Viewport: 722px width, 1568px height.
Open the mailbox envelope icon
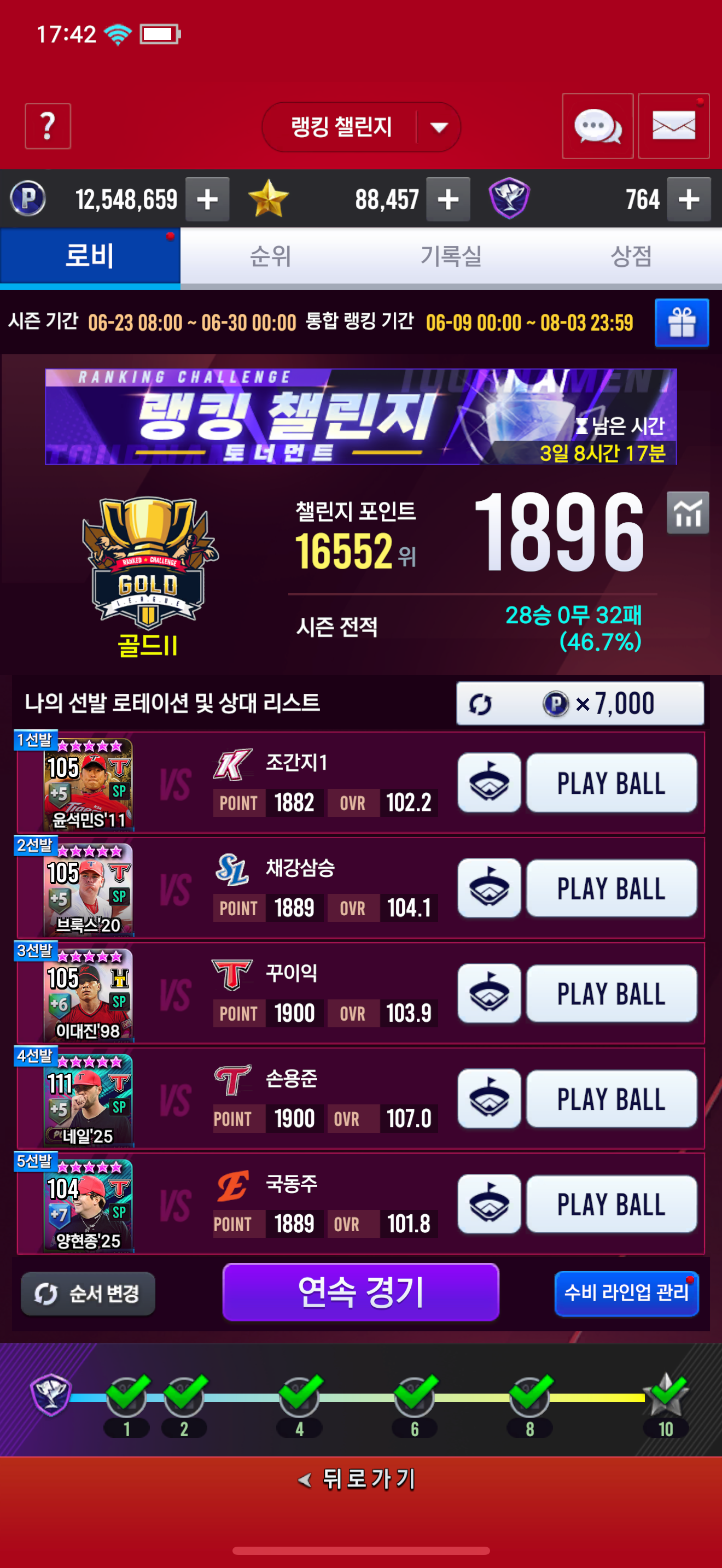point(673,126)
